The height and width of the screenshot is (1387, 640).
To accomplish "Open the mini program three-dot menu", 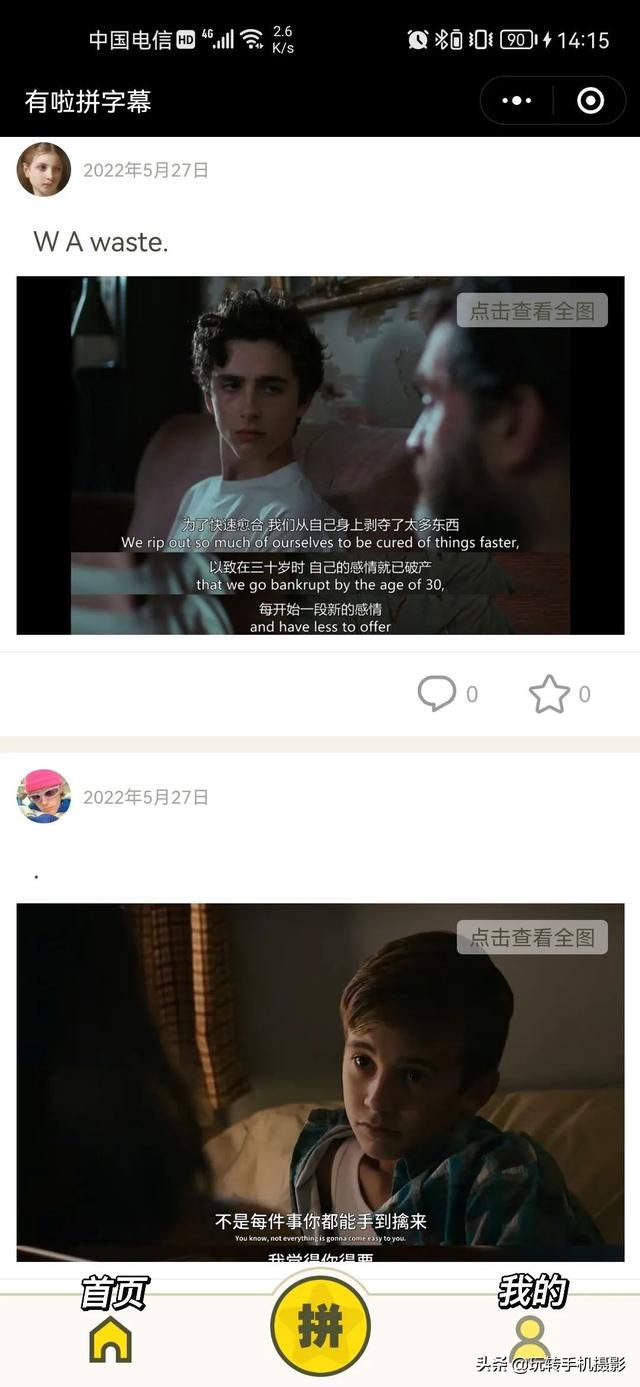I will click(516, 101).
